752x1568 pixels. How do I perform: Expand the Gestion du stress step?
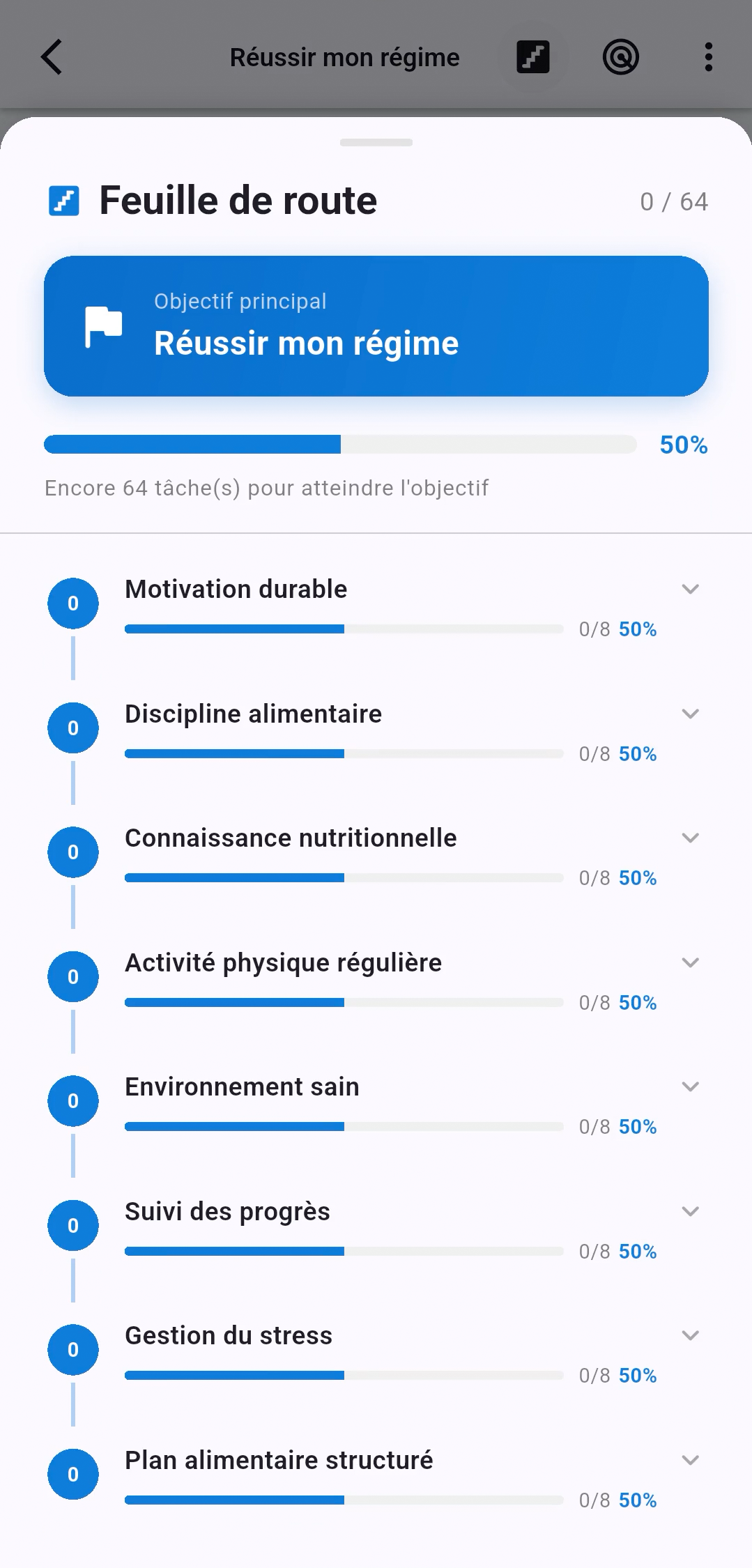point(690,1336)
